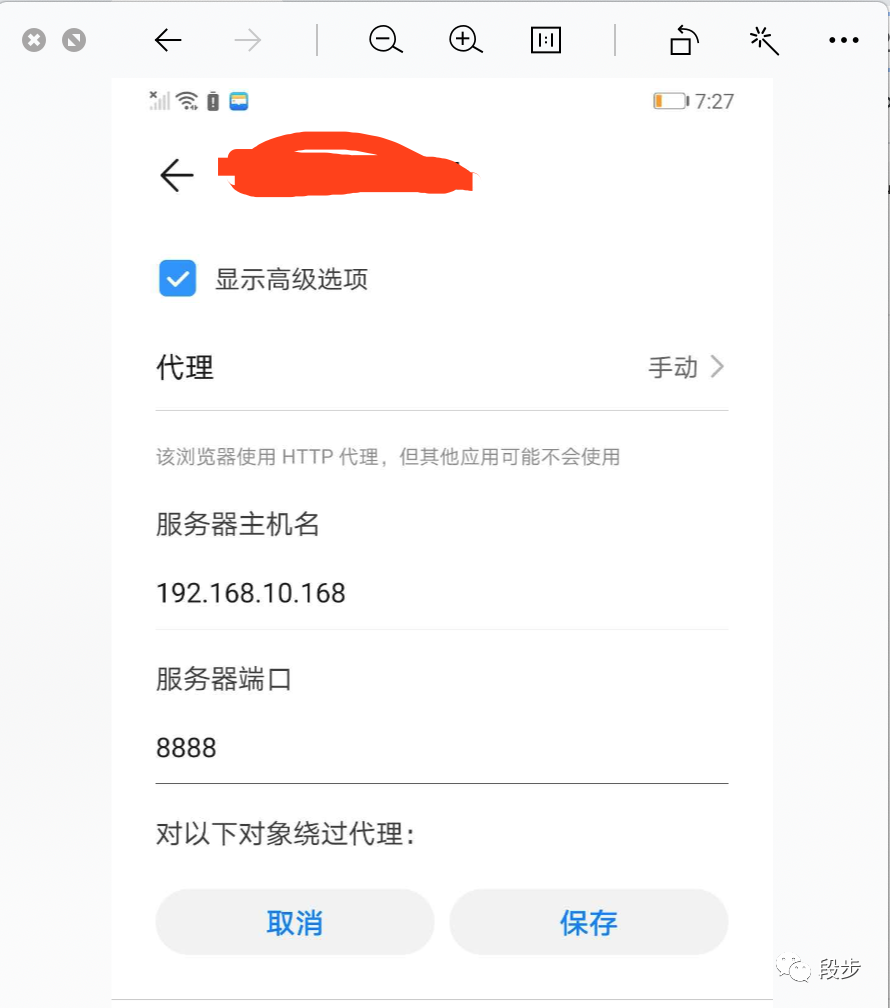Select the fit-to-window display icon
Viewport: 890px width, 1008px height.
pos(545,41)
